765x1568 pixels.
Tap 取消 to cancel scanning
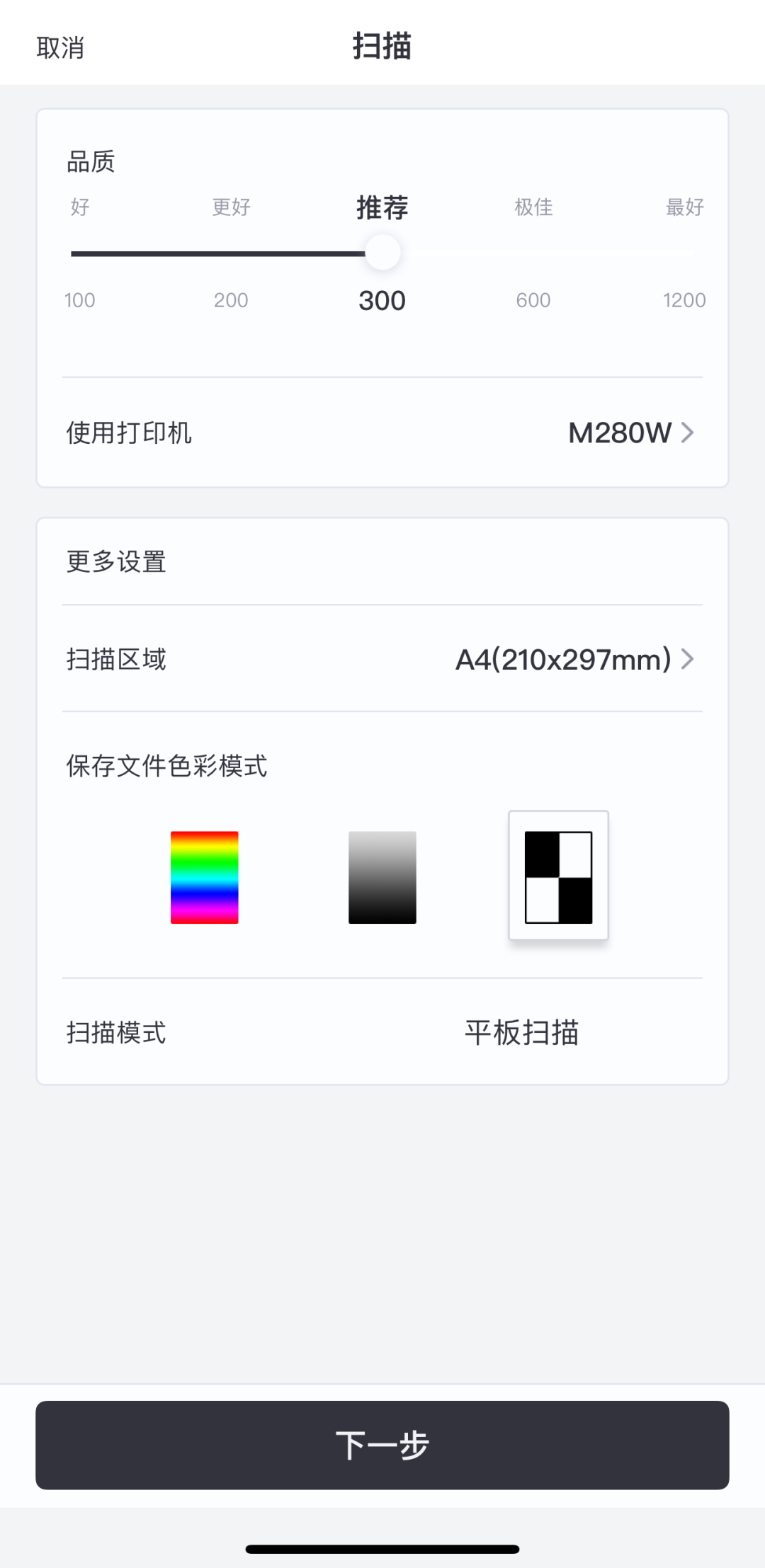point(59,47)
